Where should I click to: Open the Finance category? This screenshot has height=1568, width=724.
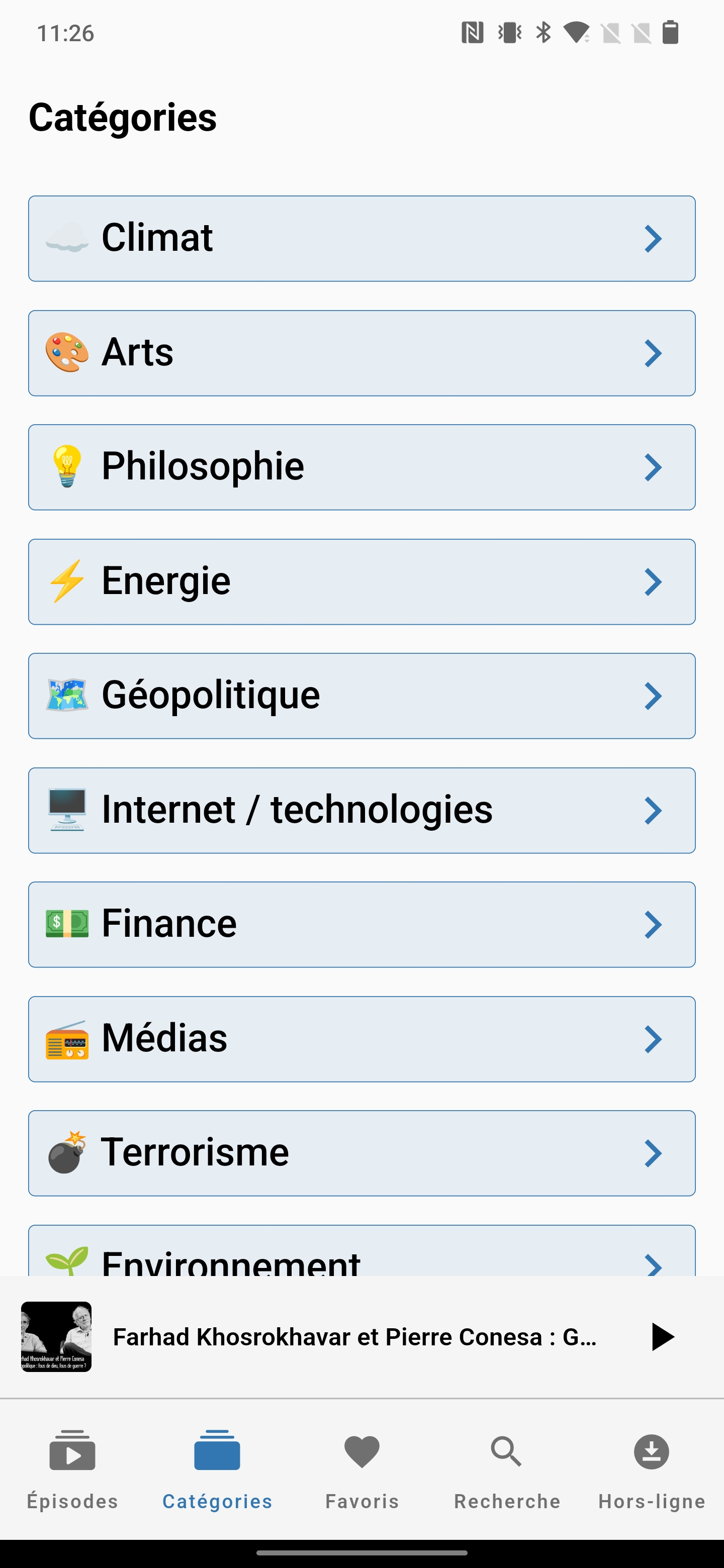[x=361, y=925]
